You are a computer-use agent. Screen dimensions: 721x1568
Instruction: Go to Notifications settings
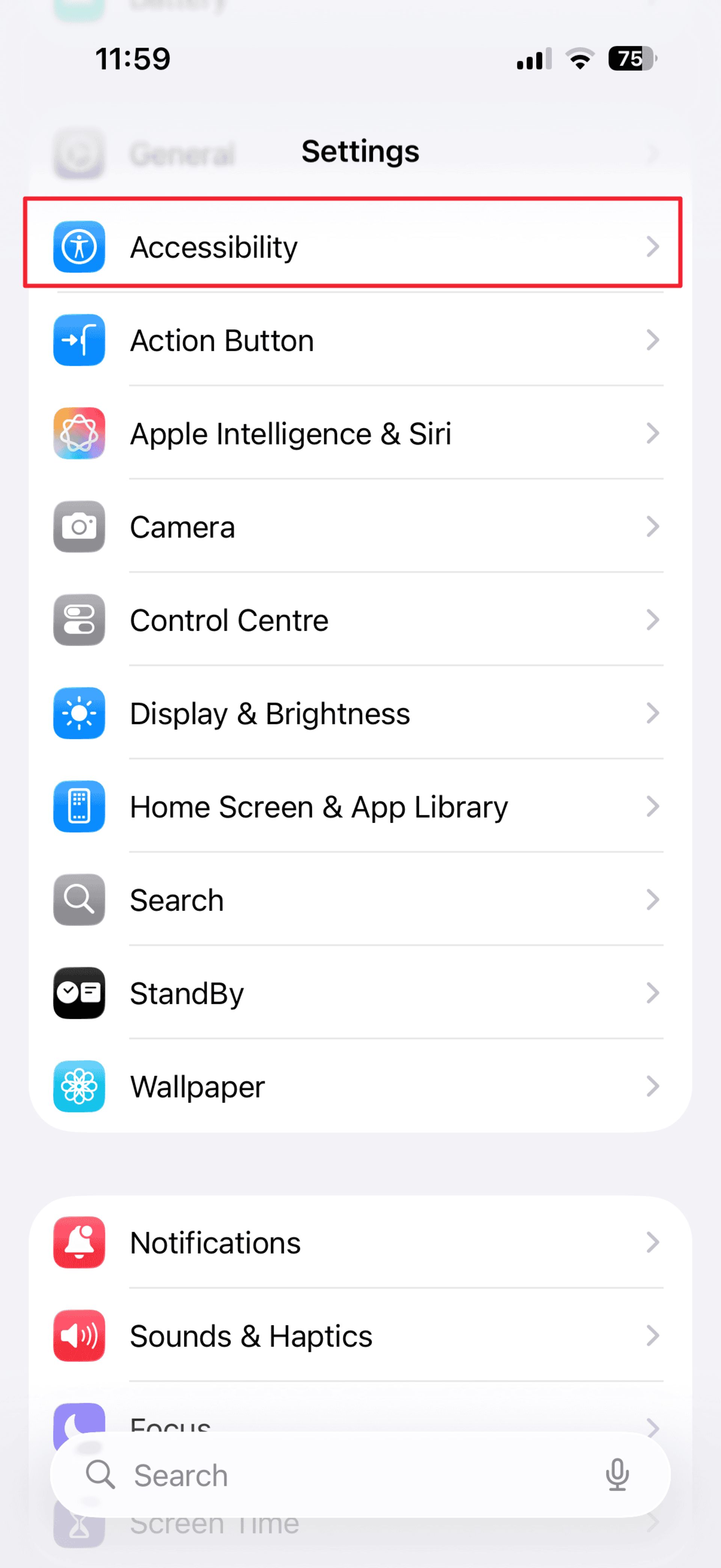tap(353, 1242)
